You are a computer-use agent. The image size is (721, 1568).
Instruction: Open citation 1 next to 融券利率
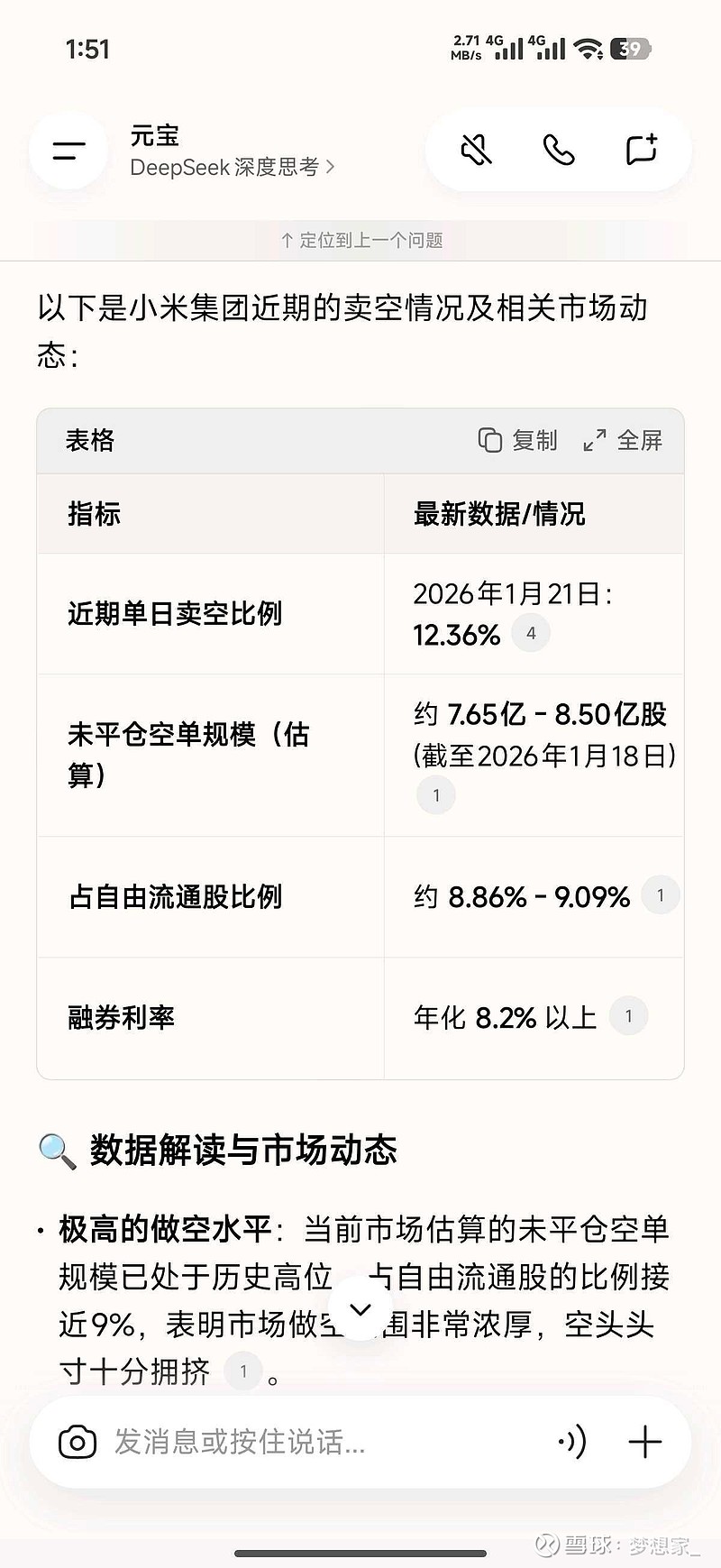click(629, 1015)
